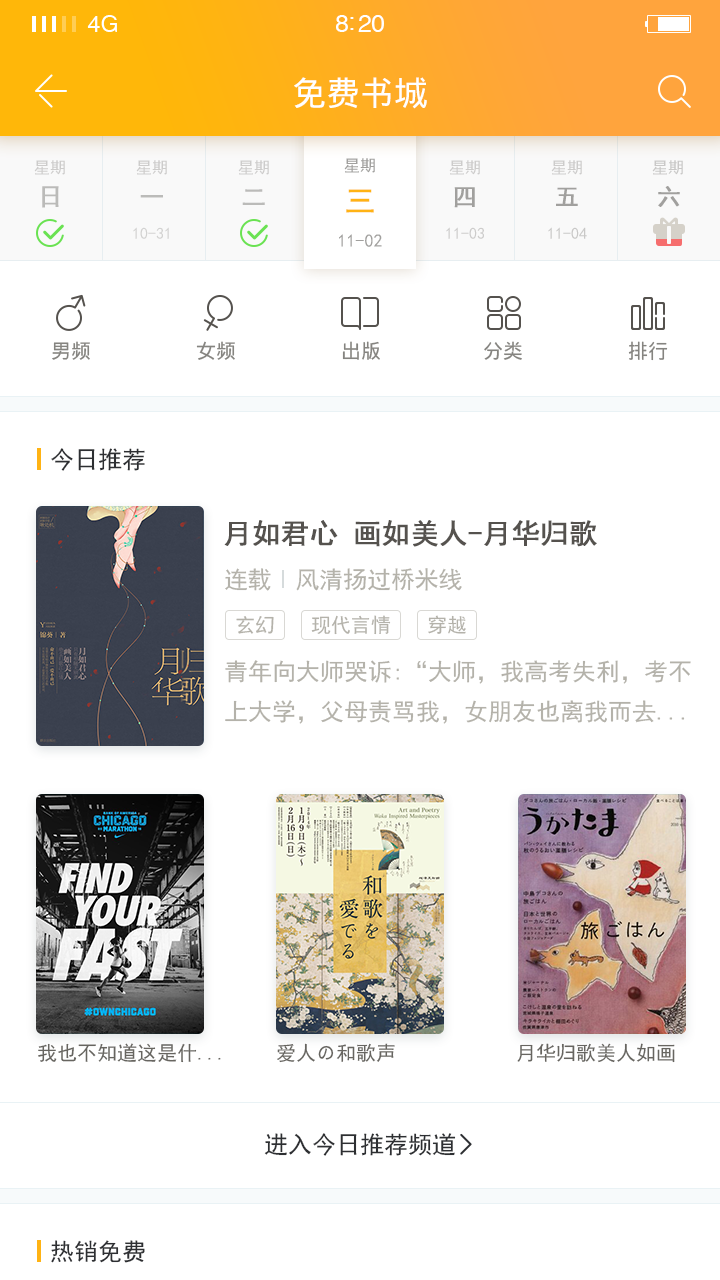Select 星期一 10-31 day tab
Screen dimensions: 720x1280
[152, 198]
